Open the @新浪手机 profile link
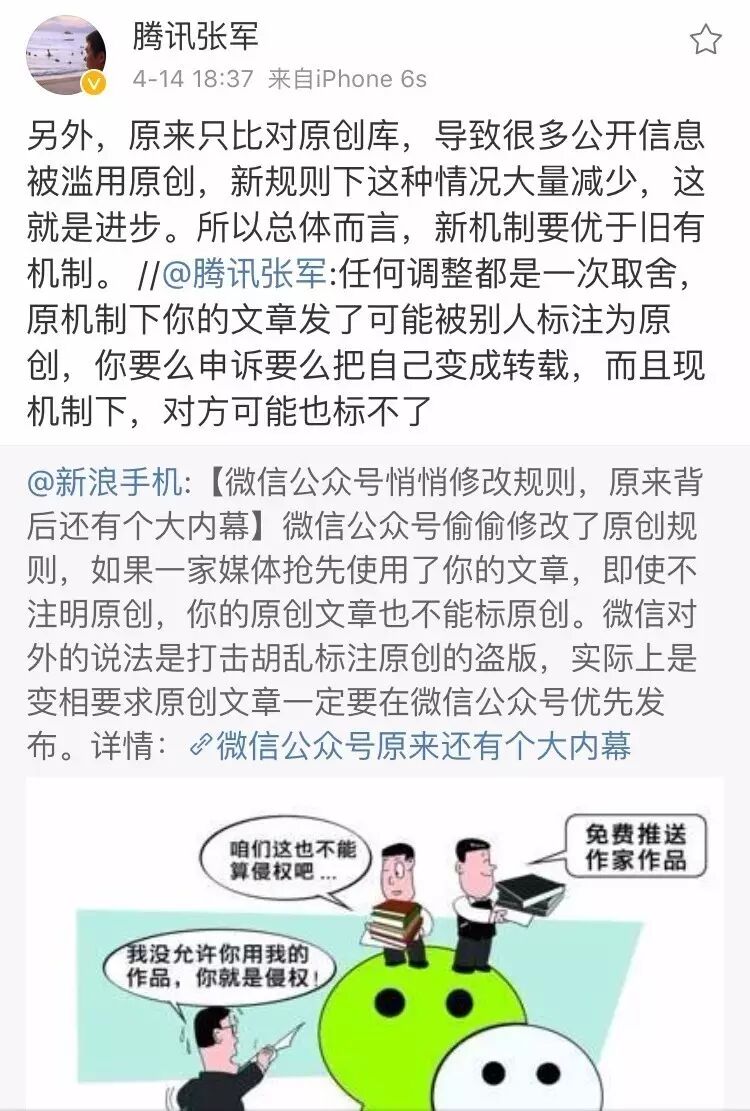The width and height of the screenshot is (750, 1111). point(104,484)
